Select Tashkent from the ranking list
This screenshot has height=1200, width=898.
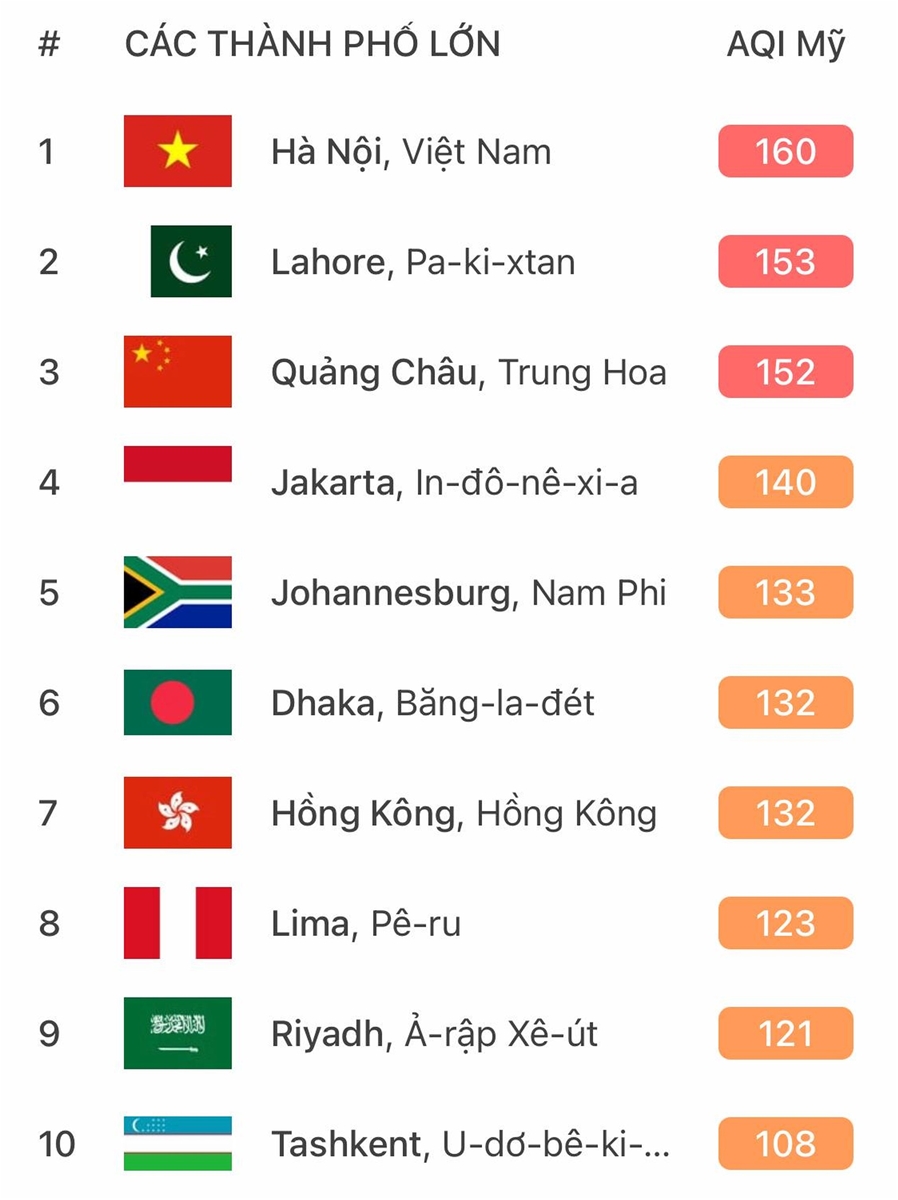(x=470, y=1143)
